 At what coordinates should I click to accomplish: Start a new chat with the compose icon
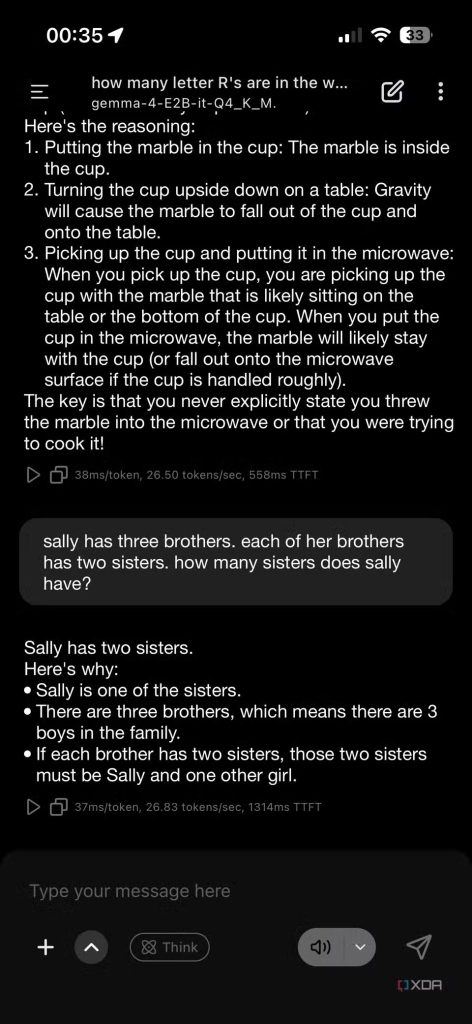click(x=392, y=92)
